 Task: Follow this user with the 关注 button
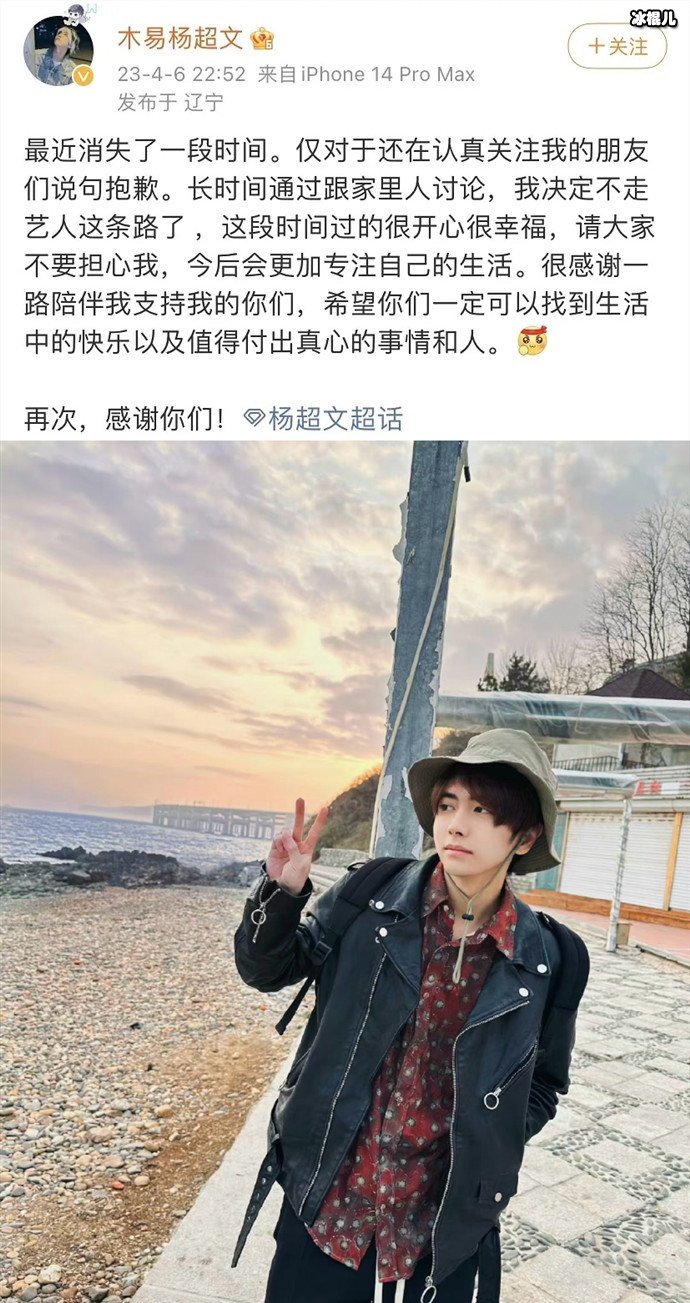[617, 46]
